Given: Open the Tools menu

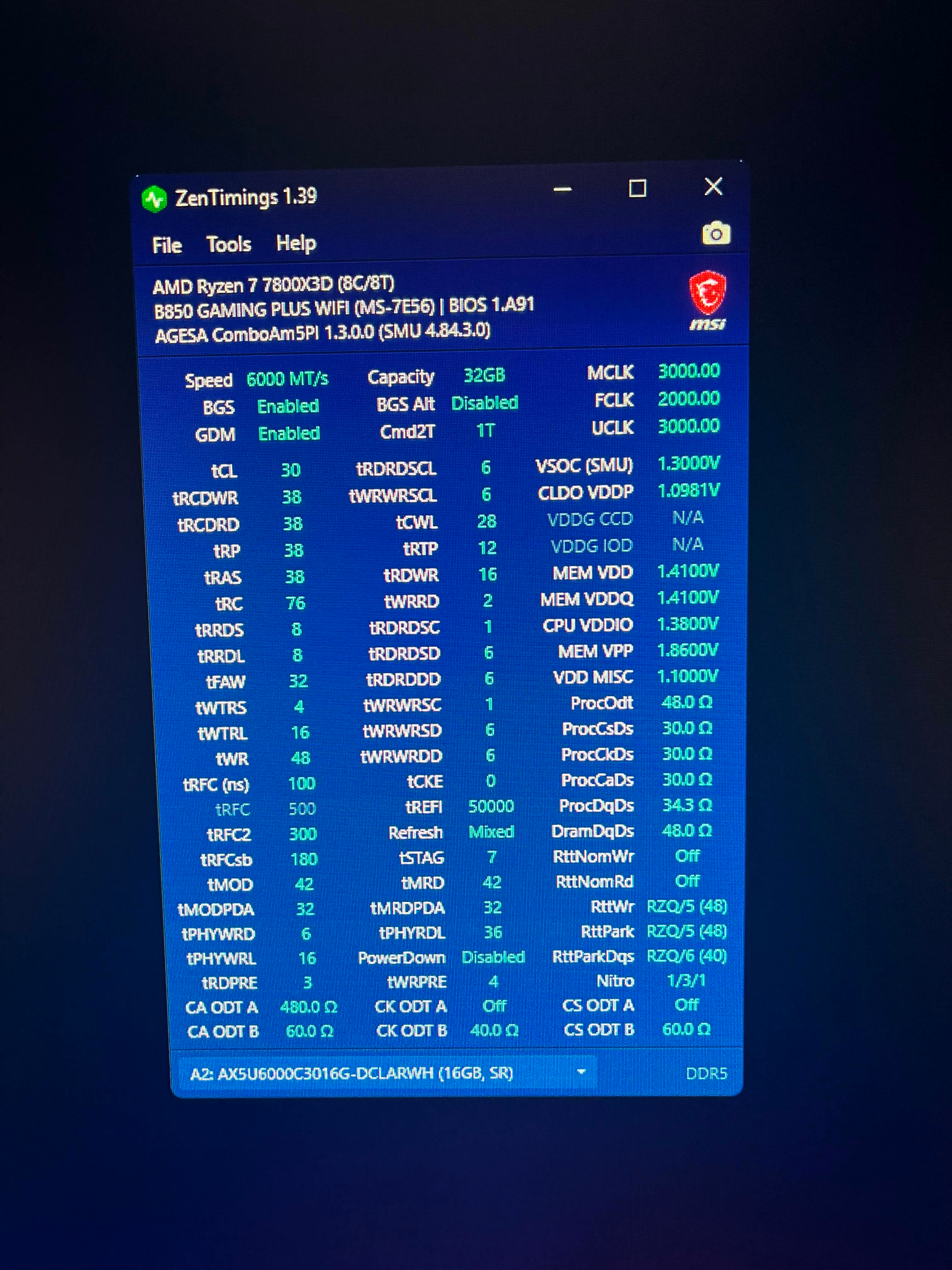Looking at the screenshot, I should coord(229,244).
